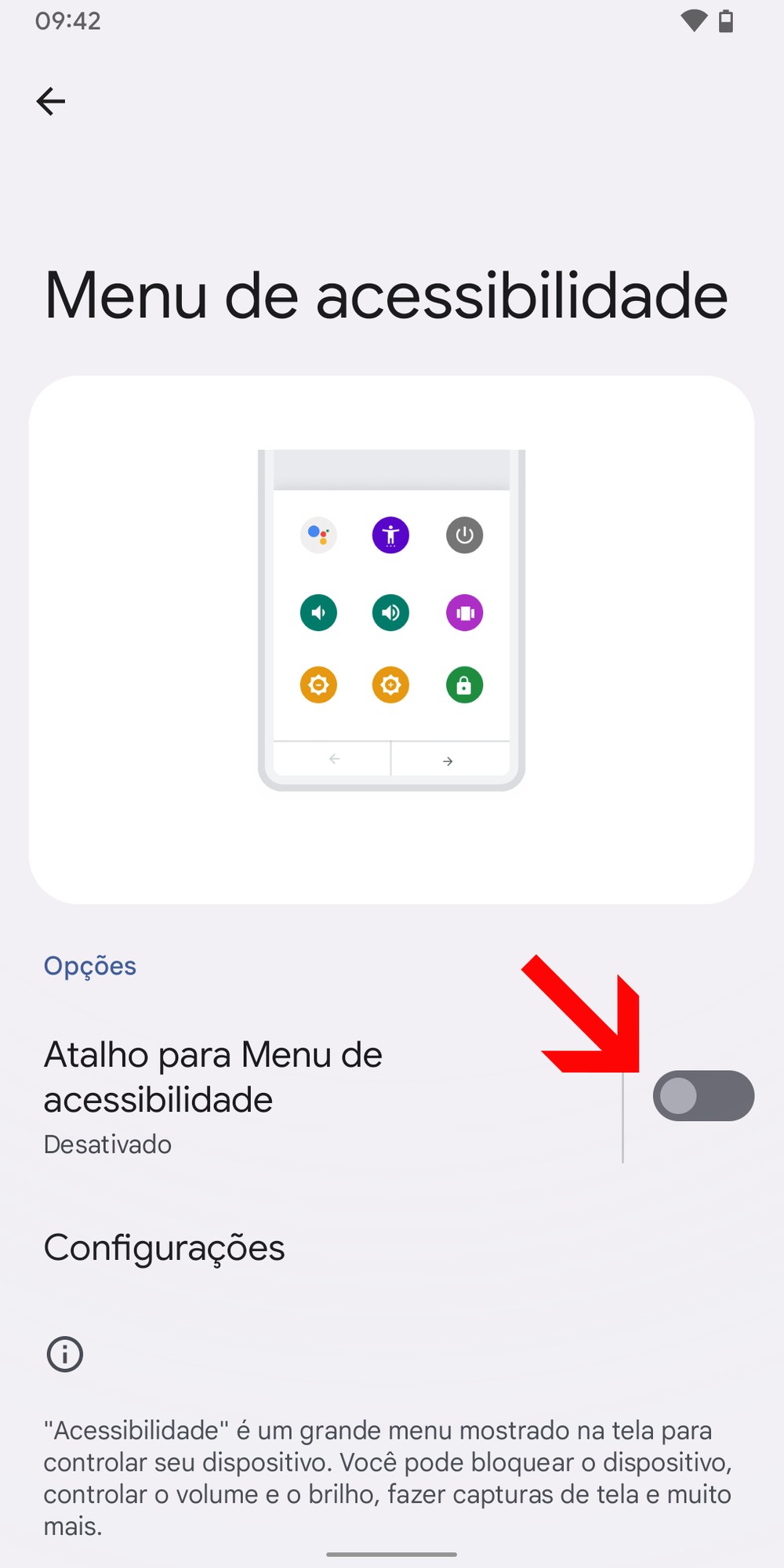Open Configurações
The height and width of the screenshot is (1568, 784).
[x=165, y=1248]
